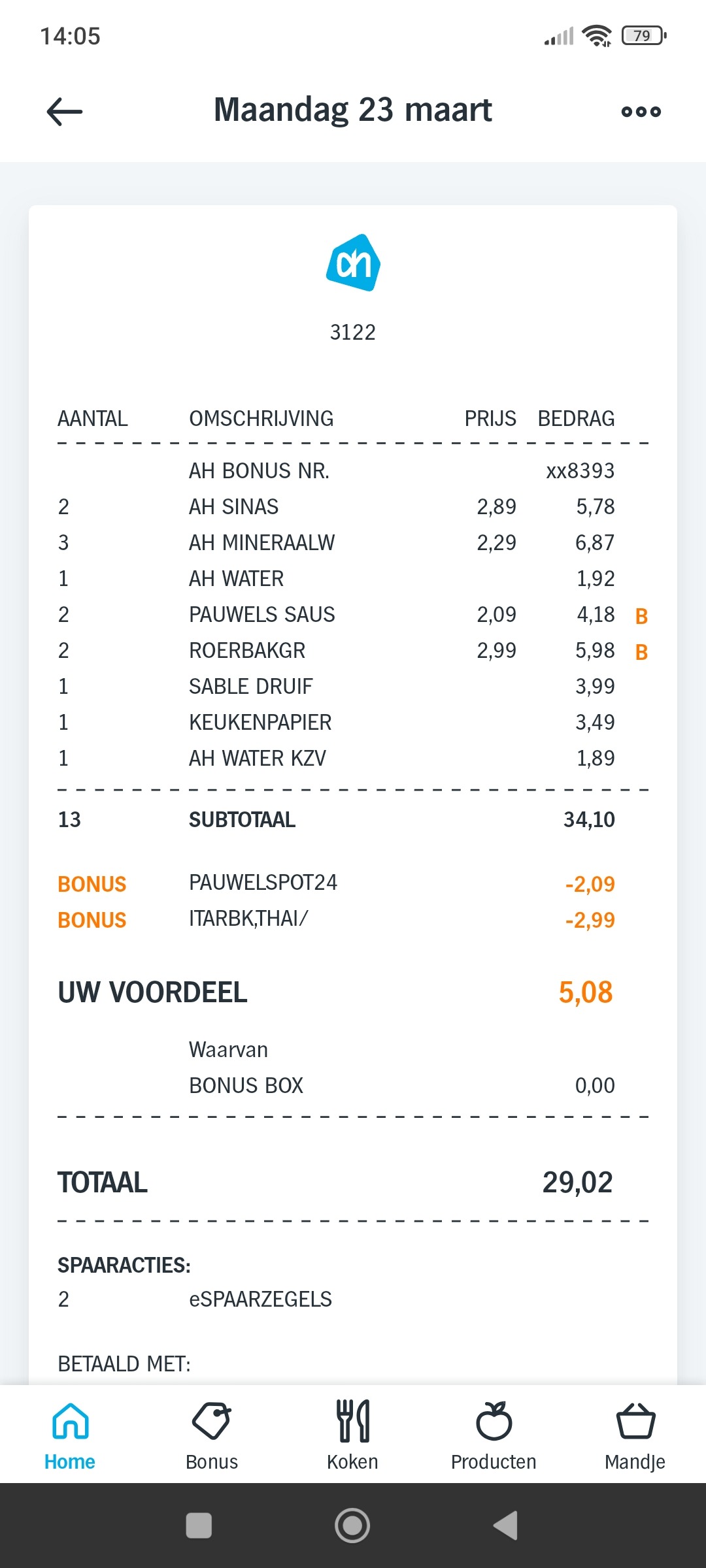Screen dimensions: 706x1568
Task: Tap the system back triangle button
Action: pyautogui.click(x=505, y=1526)
